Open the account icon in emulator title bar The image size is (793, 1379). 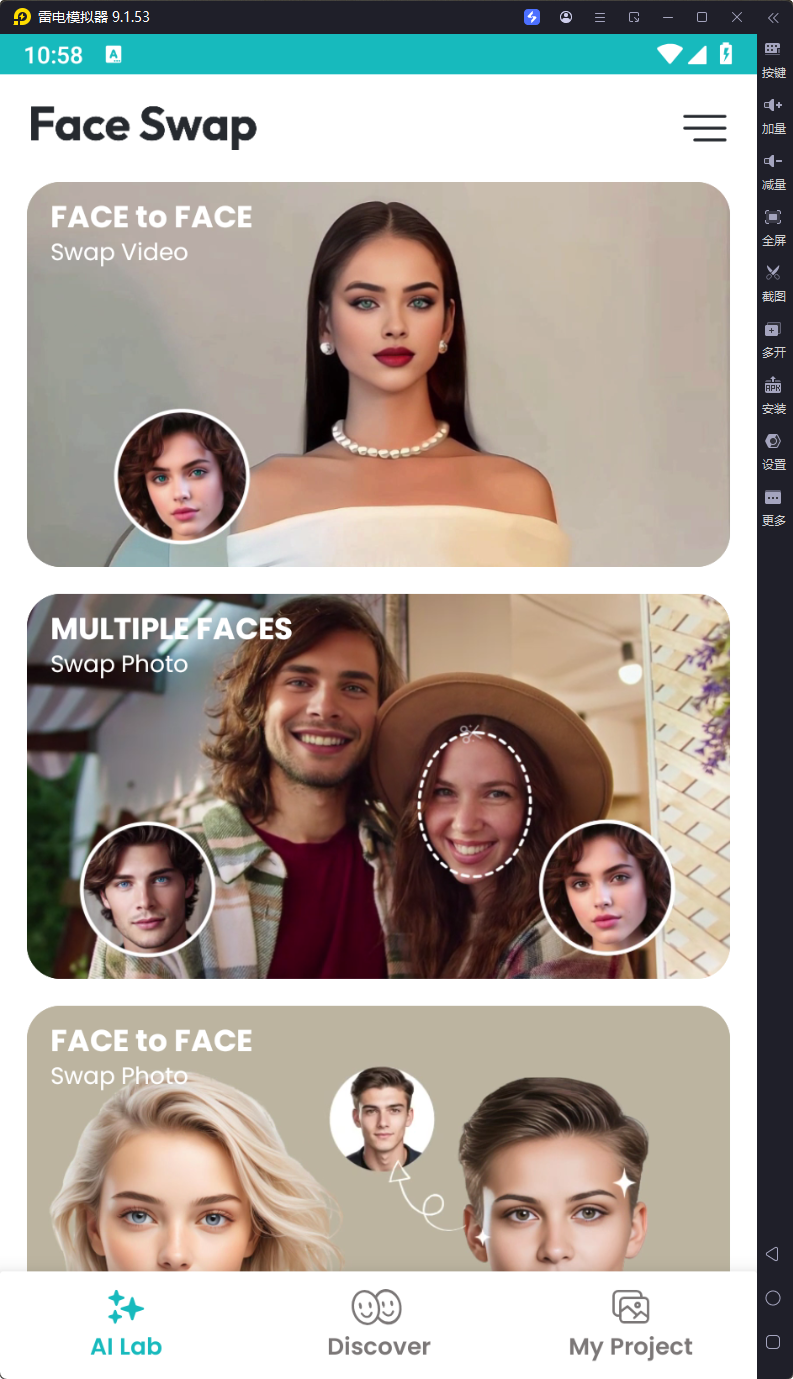point(565,17)
